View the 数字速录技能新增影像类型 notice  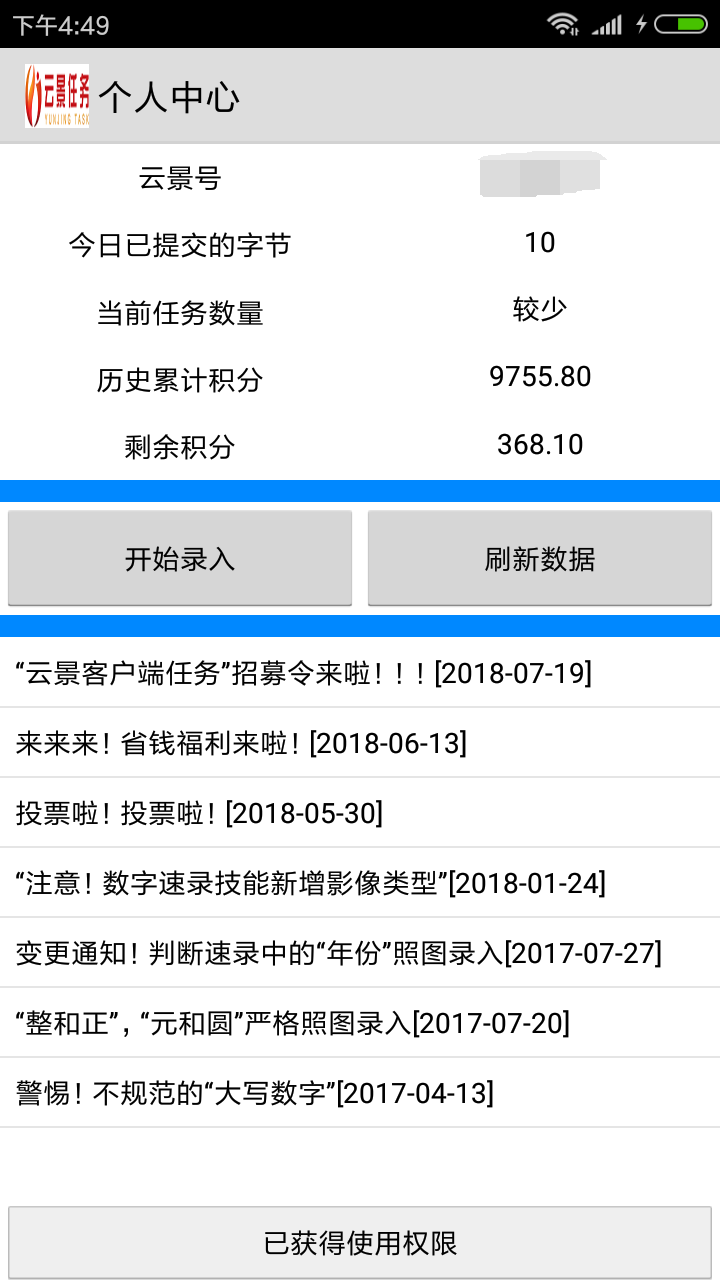tap(310, 883)
